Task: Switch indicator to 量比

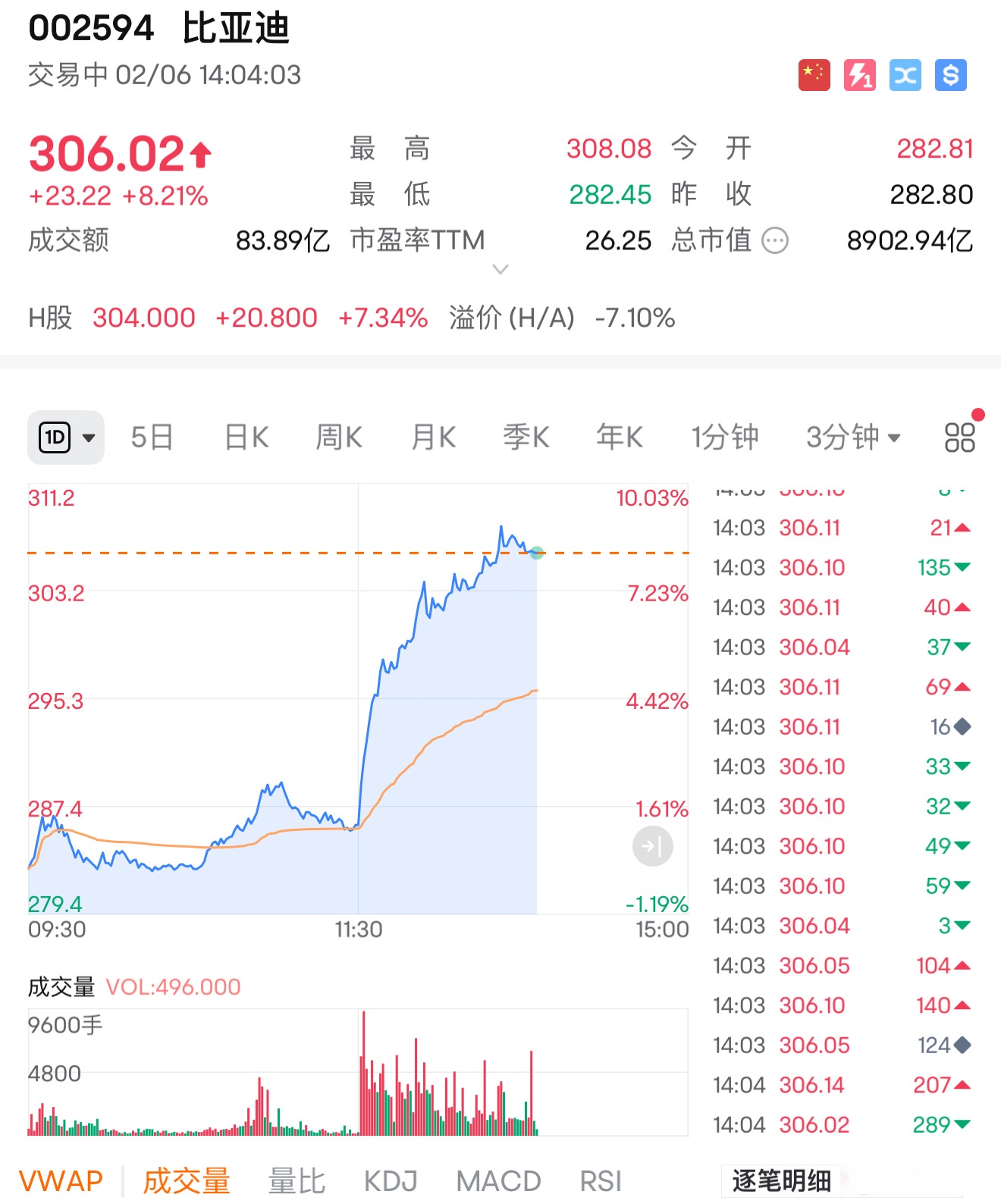Action: (x=297, y=1181)
